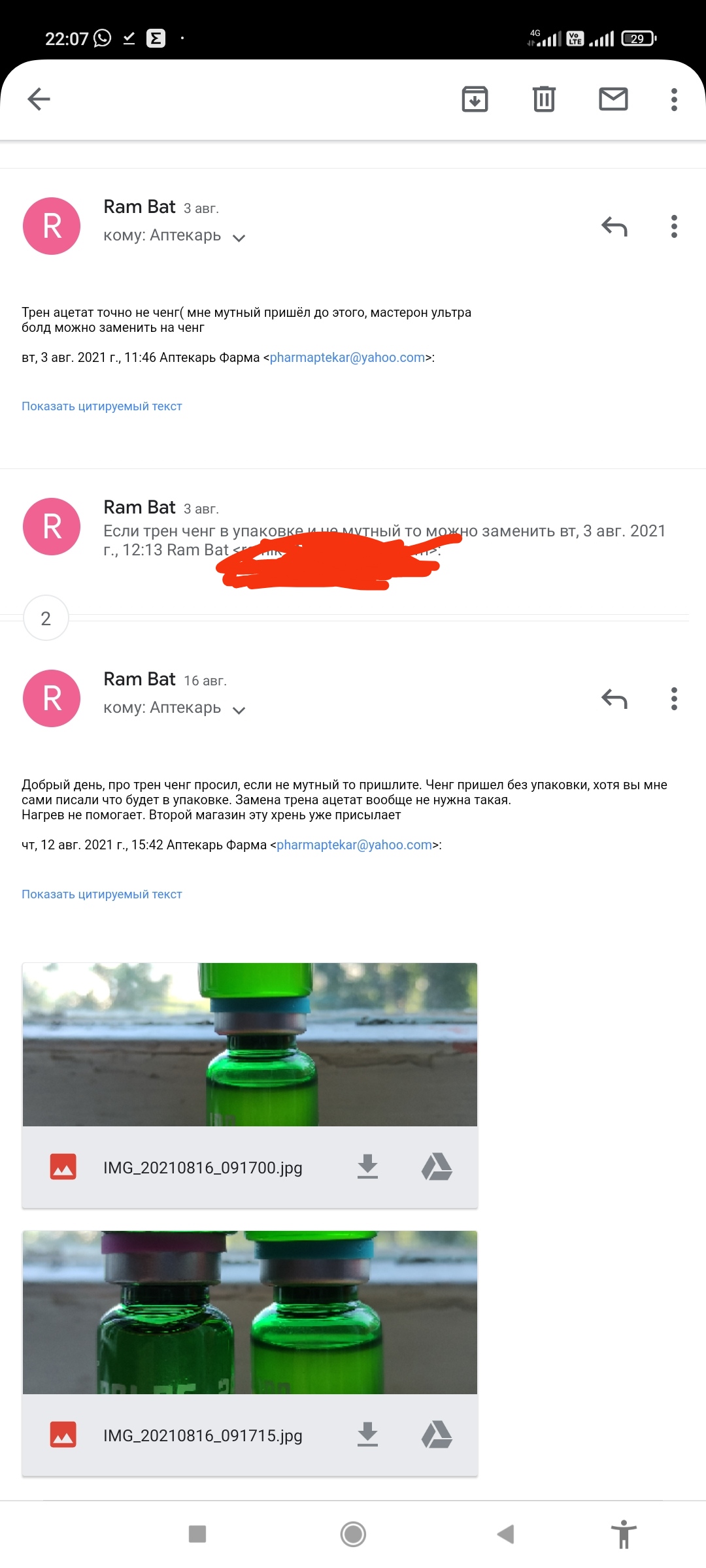Viewport: 706px width, 1568px height.
Task: Open more options for 3 авг. message
Action: tap(674, 227)
